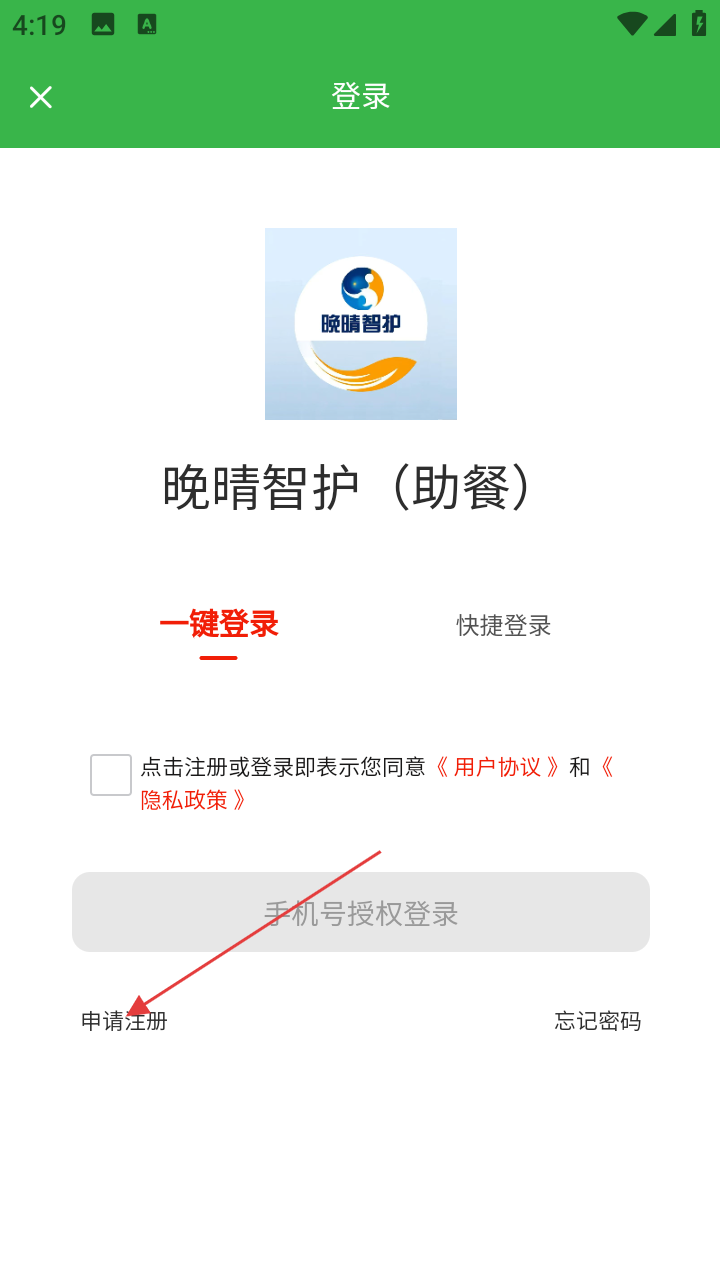This screenshot has height=1280, width=720.
Task: Tap the 手机号授权登录 button
Action: point(360,912)
